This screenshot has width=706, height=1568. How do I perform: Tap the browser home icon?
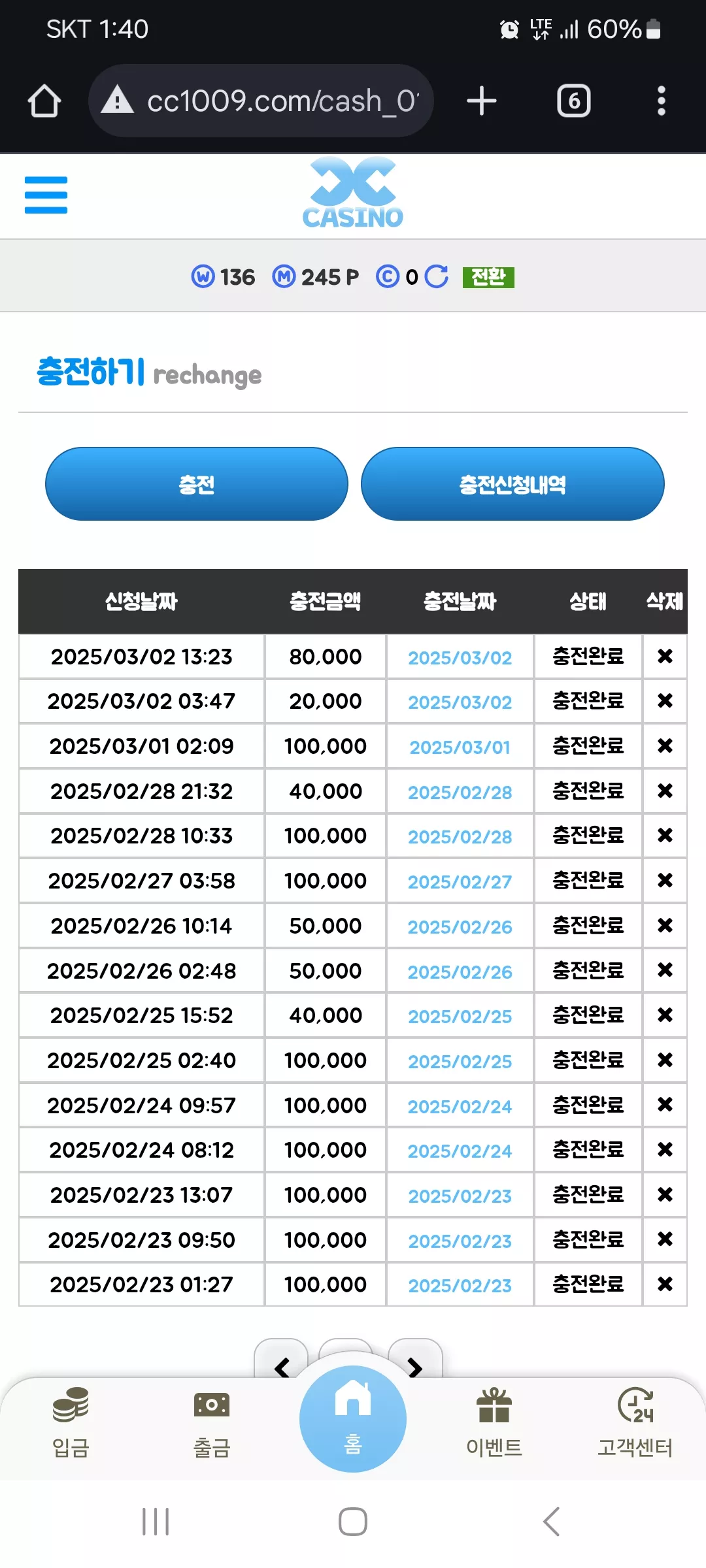(x=44, y=101)
